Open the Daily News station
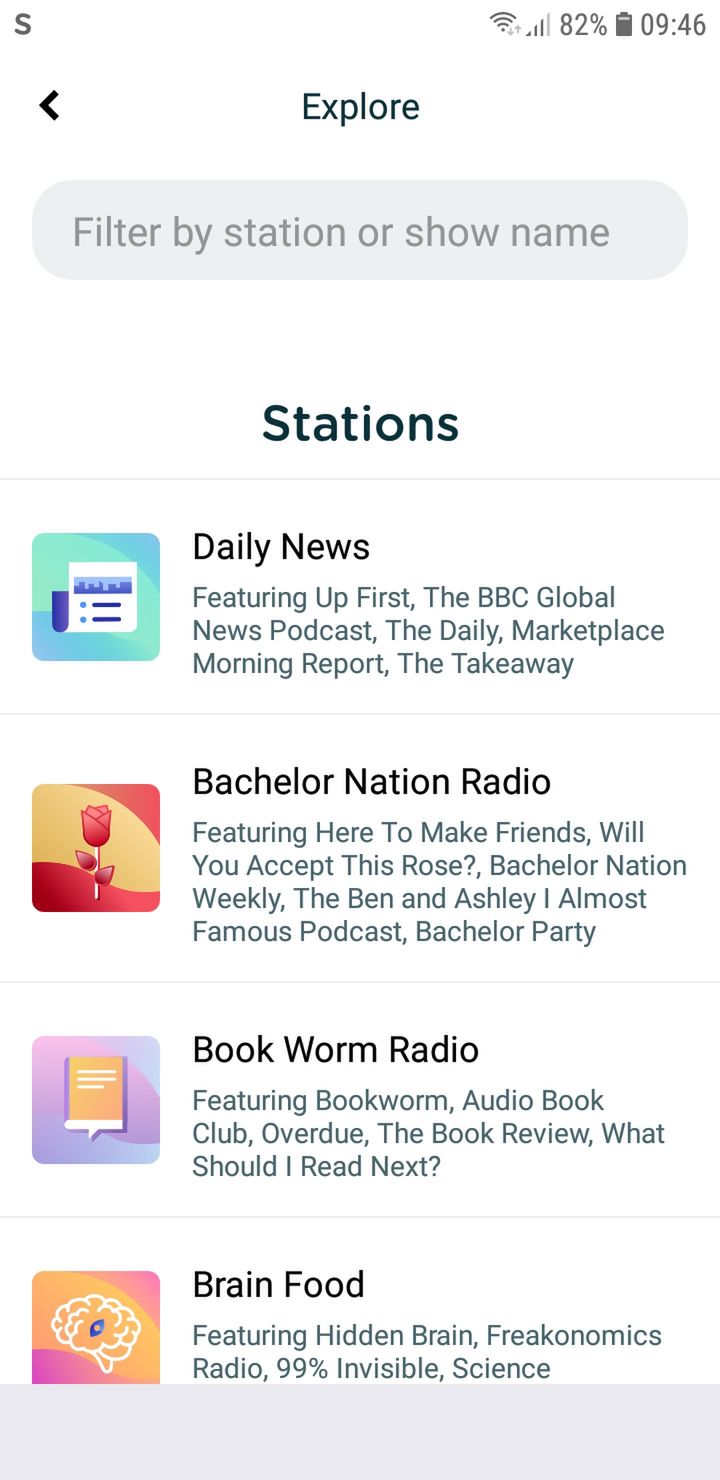This screenshot has height=1480, width=720. pos(360,597)
